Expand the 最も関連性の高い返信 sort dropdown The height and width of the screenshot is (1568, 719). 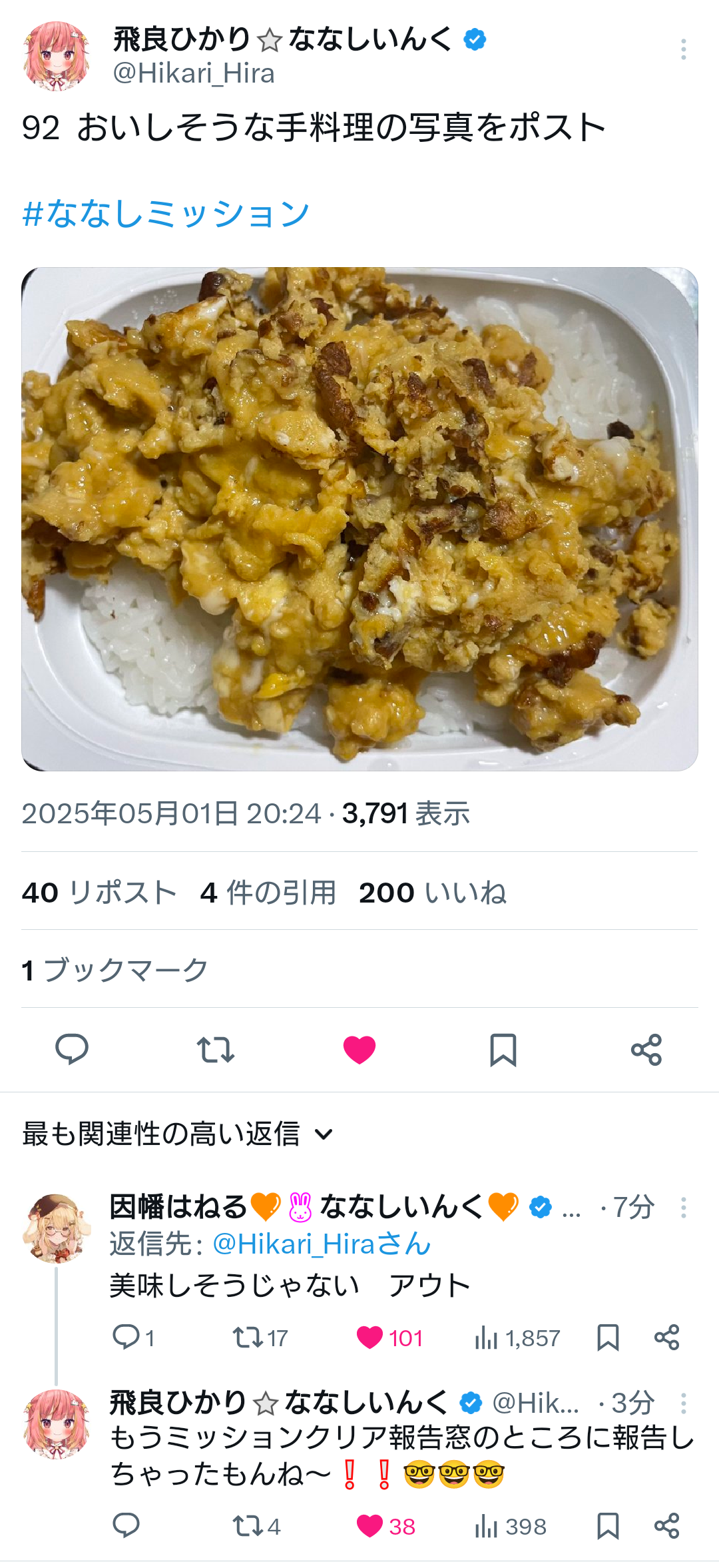178,1134
